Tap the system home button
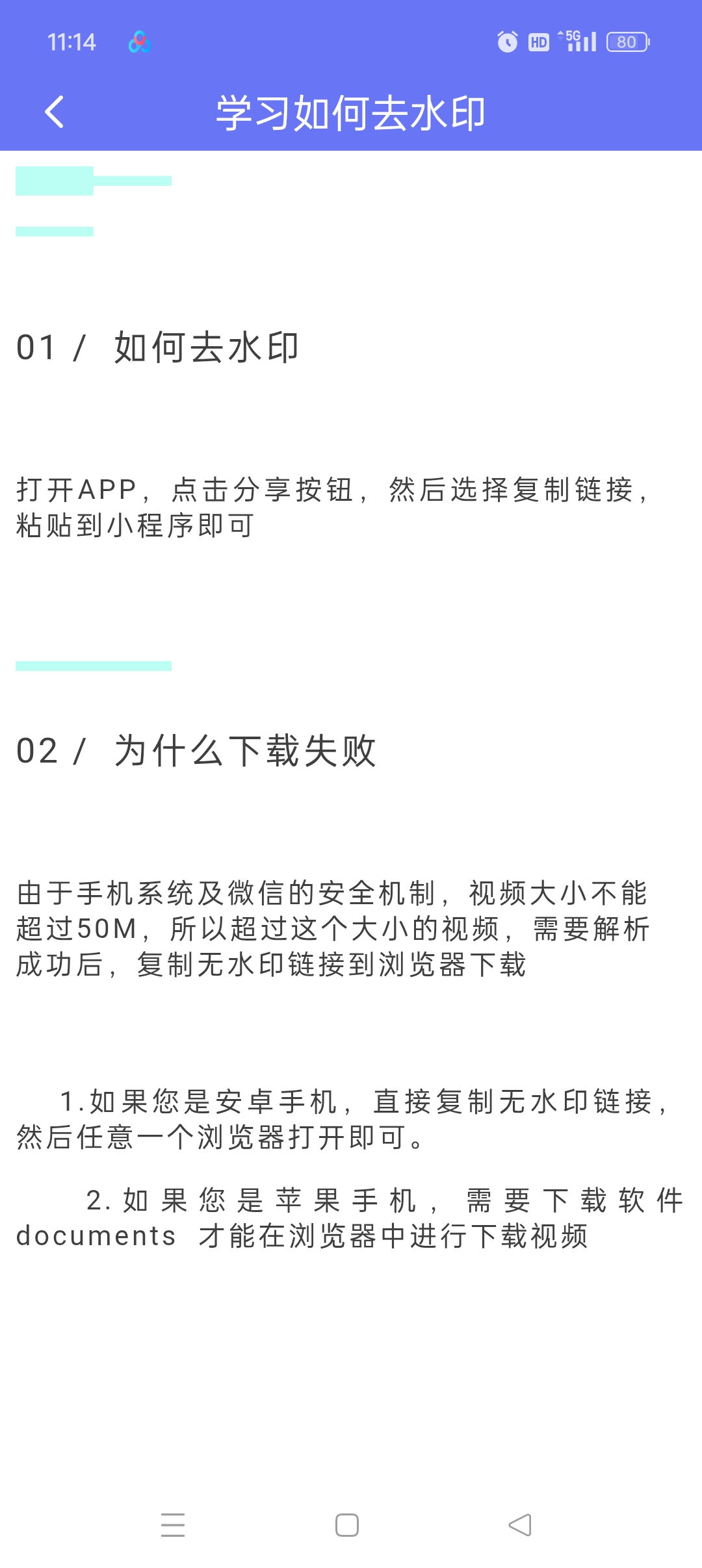This screenshot has width=702, height=1568. click(x=347, y=1524)
